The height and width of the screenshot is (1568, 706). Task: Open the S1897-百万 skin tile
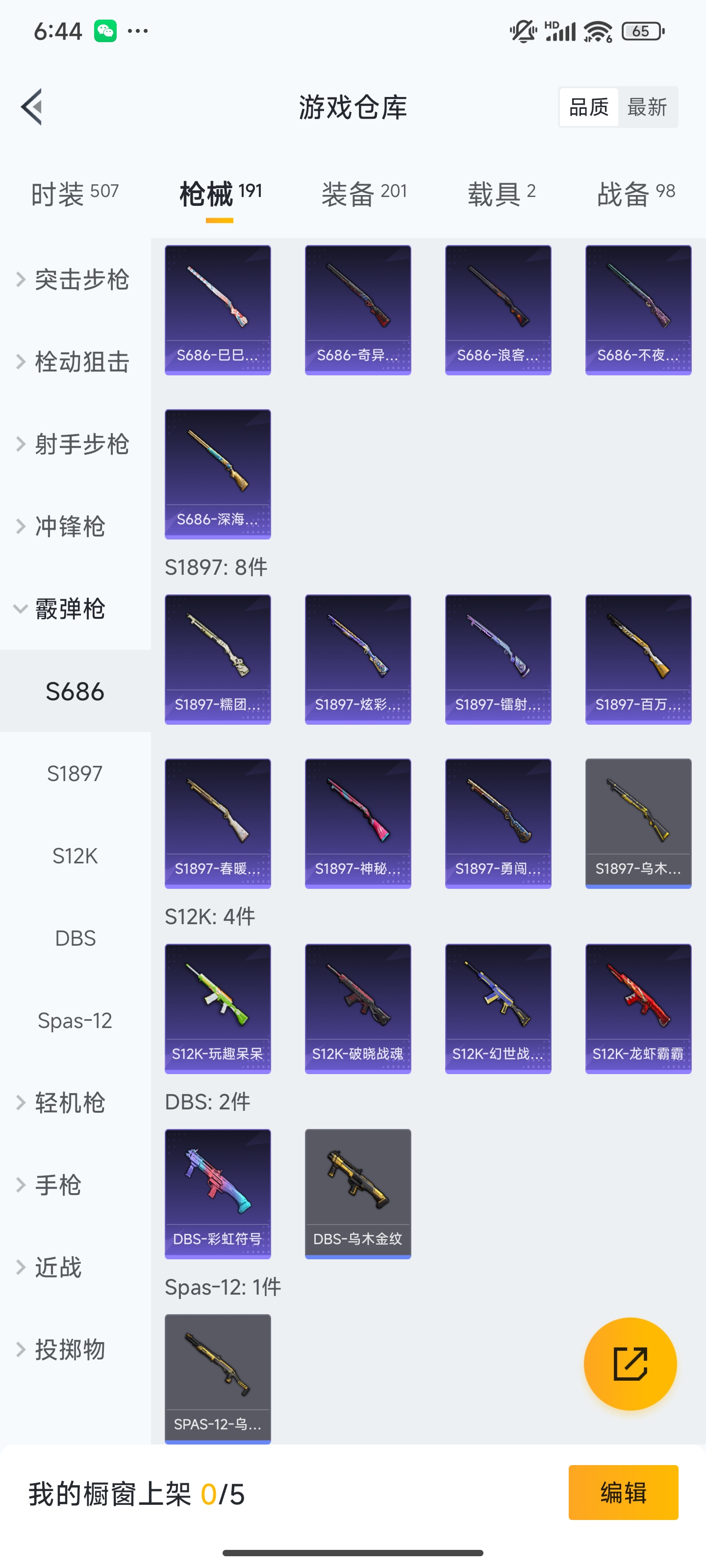(638, 659)
